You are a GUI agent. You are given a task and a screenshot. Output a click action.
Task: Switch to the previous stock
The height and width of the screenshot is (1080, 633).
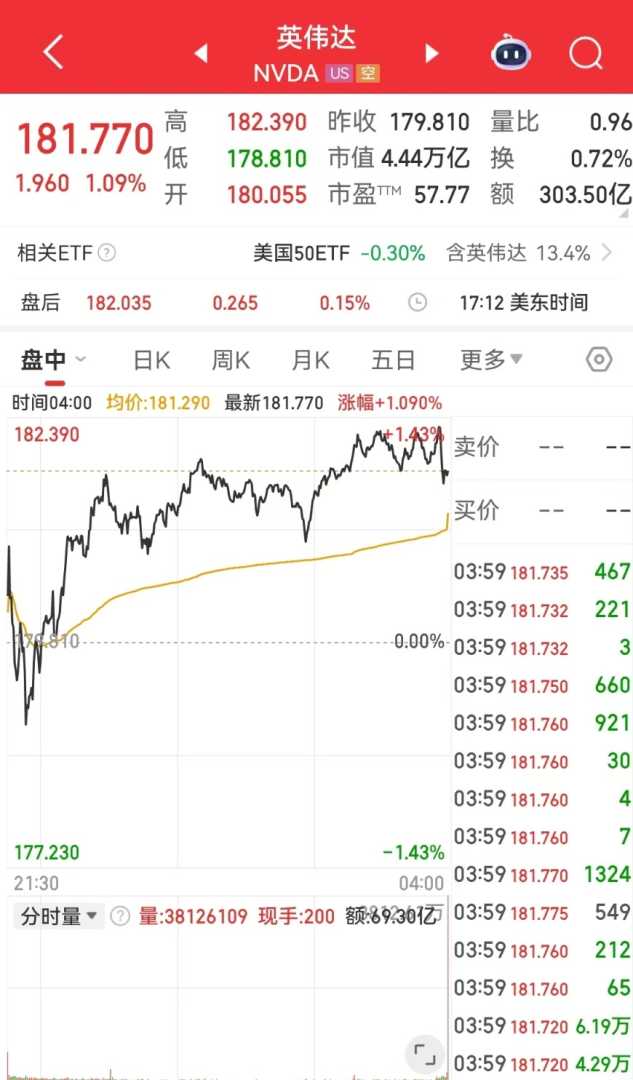click(201, 53)
